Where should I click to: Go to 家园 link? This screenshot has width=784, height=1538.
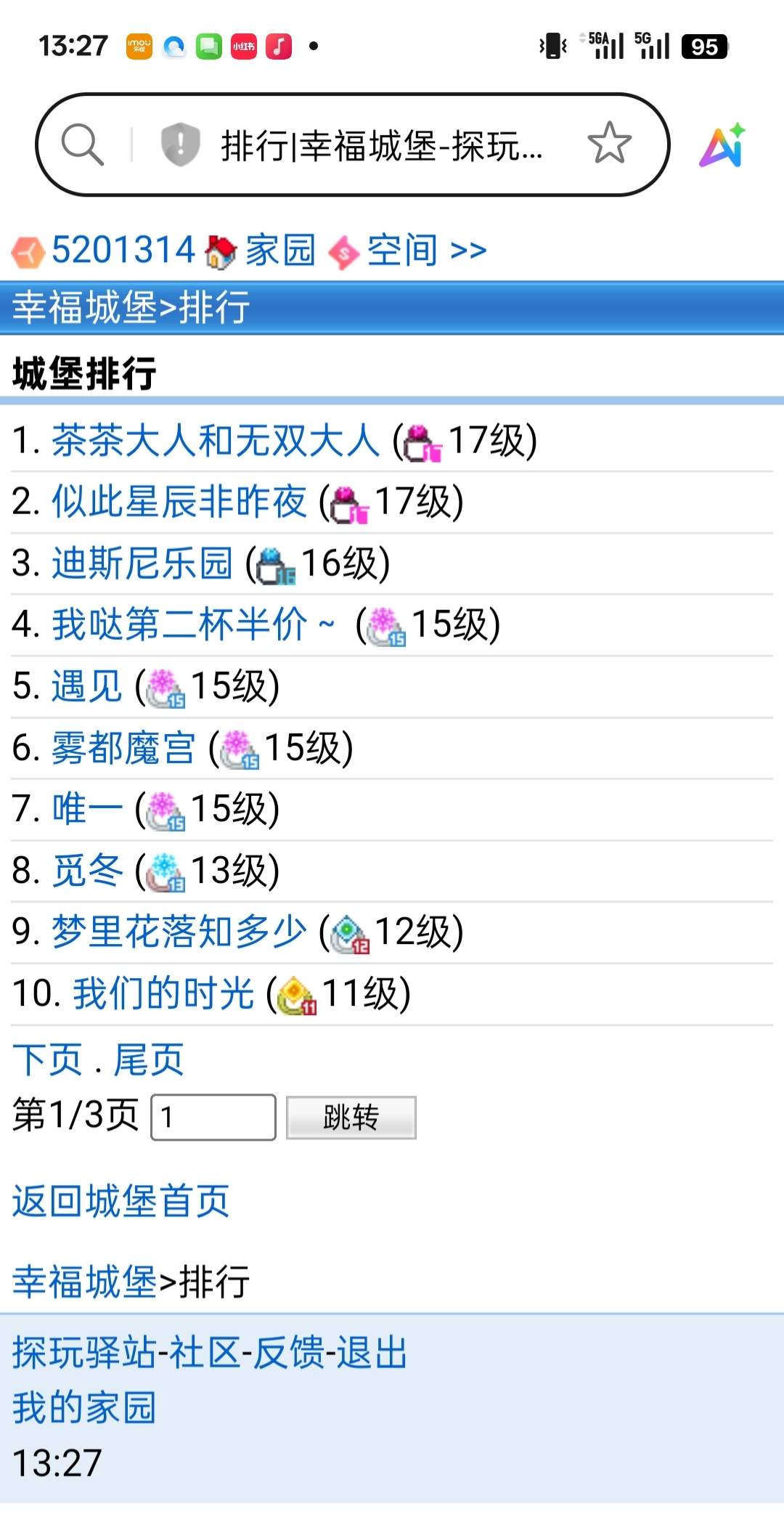[279, 251]
